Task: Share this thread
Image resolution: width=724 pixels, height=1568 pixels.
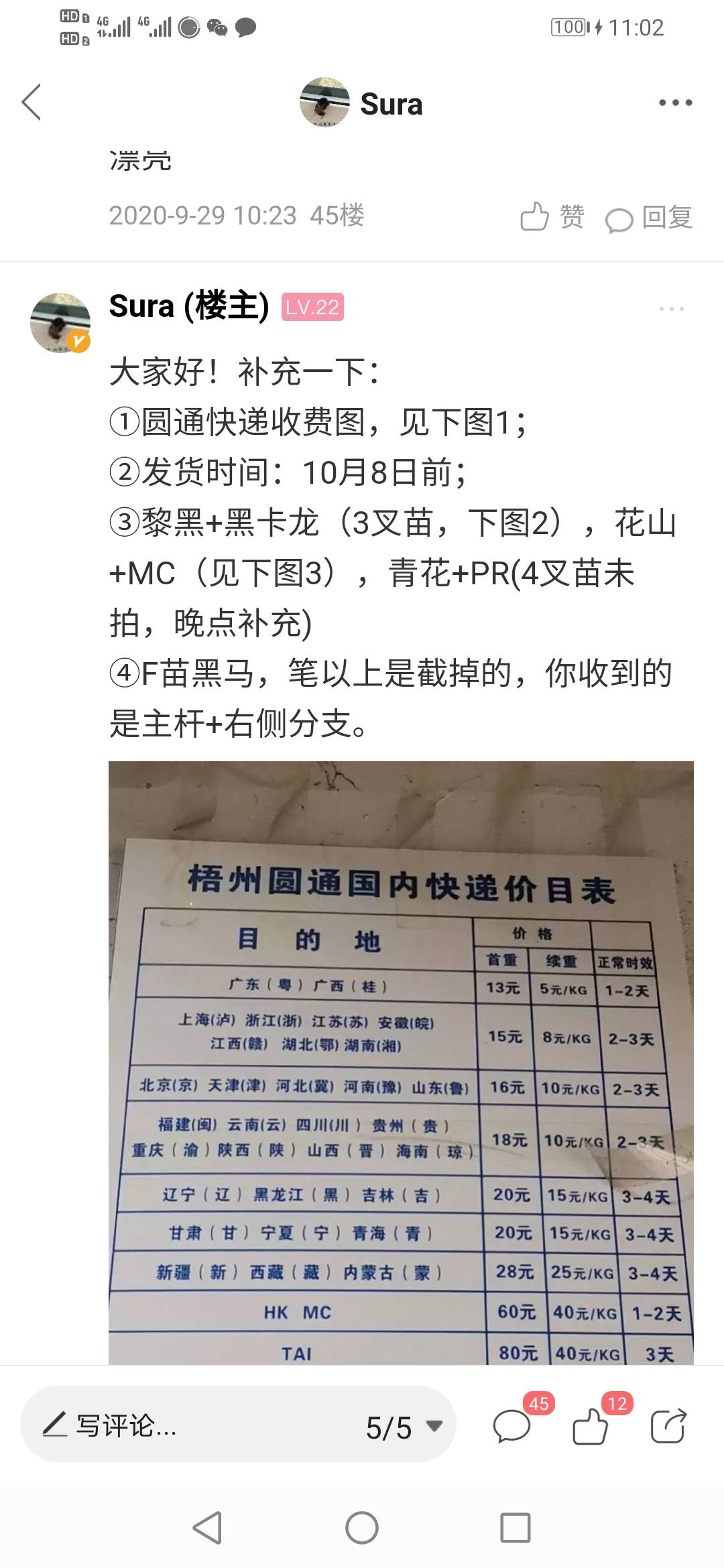Action: pos(668,1425)
